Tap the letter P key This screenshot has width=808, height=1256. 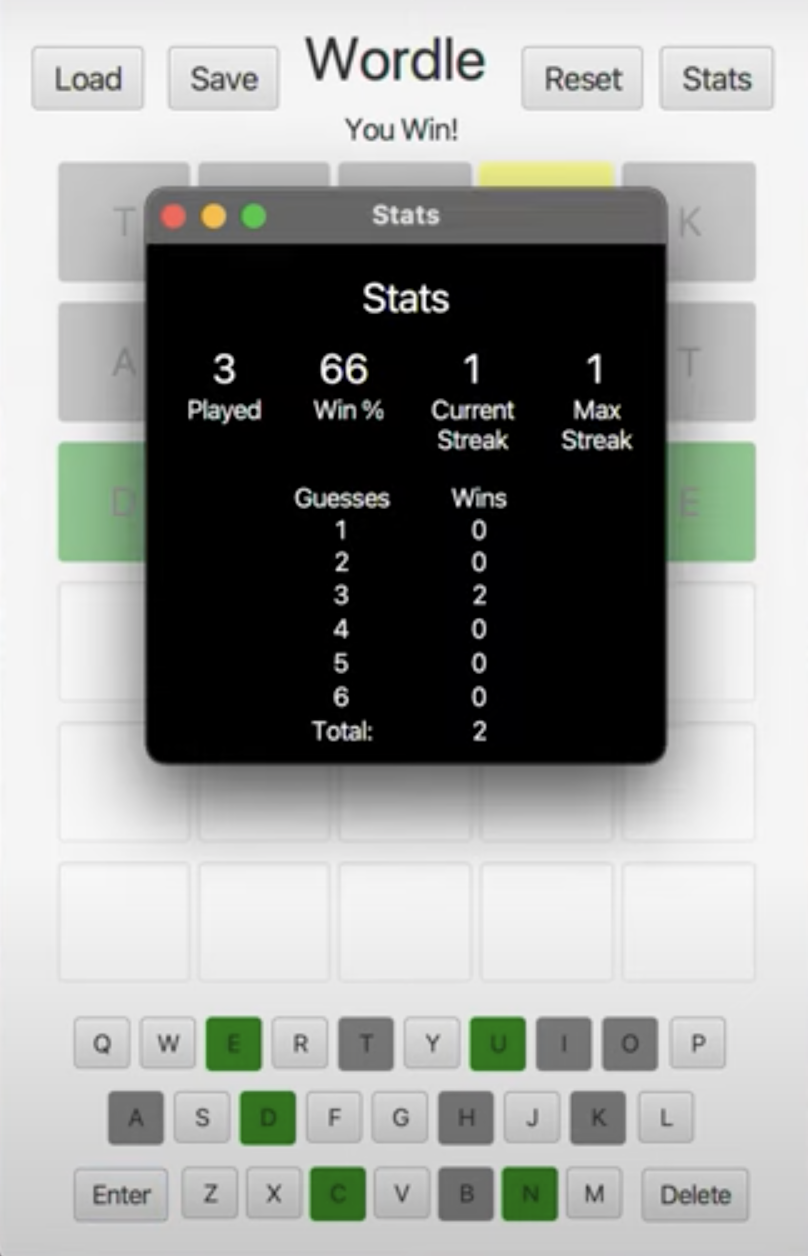tap(698, 1044)
